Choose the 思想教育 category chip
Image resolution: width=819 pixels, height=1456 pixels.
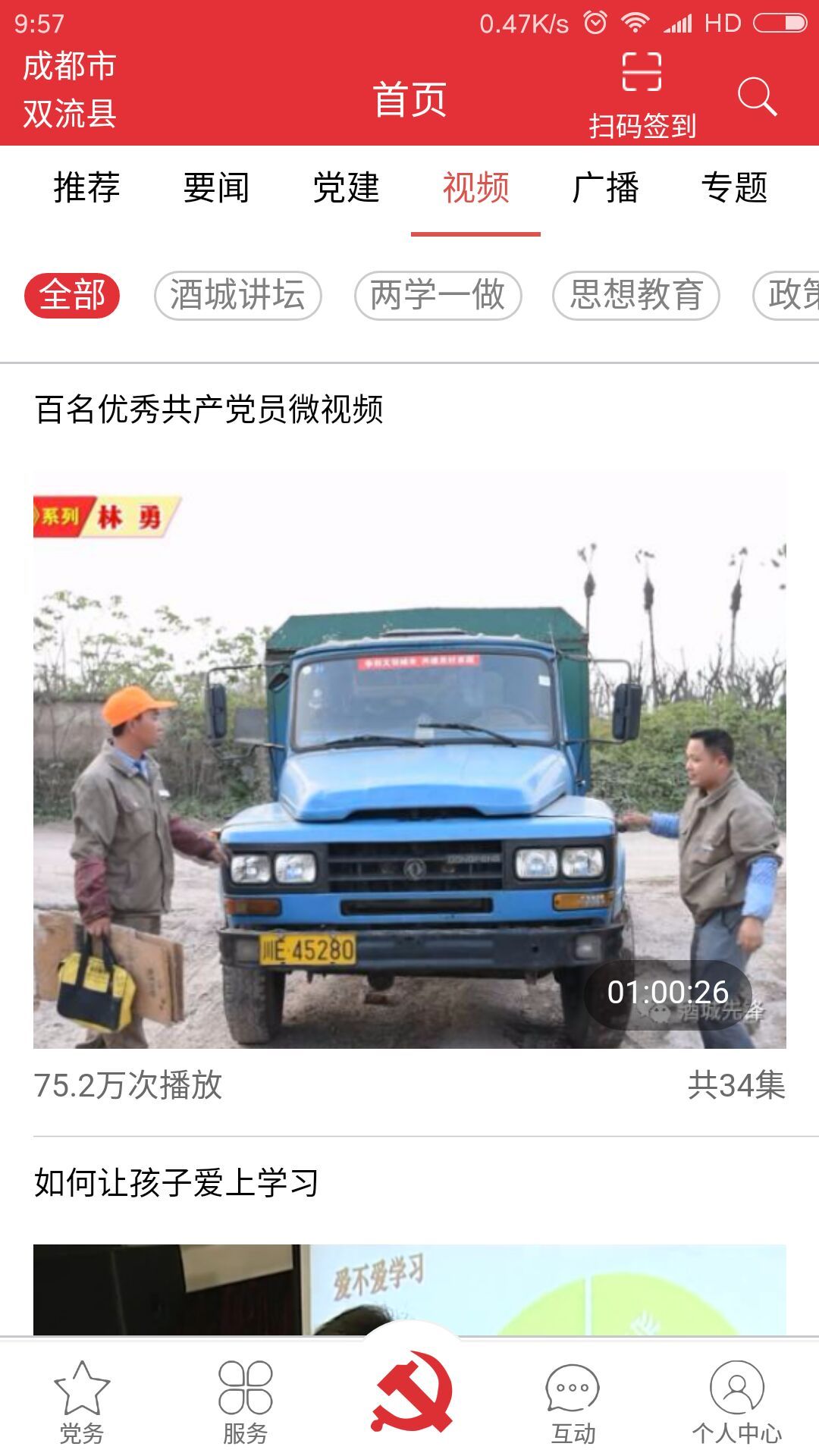[x=635, y=295]
